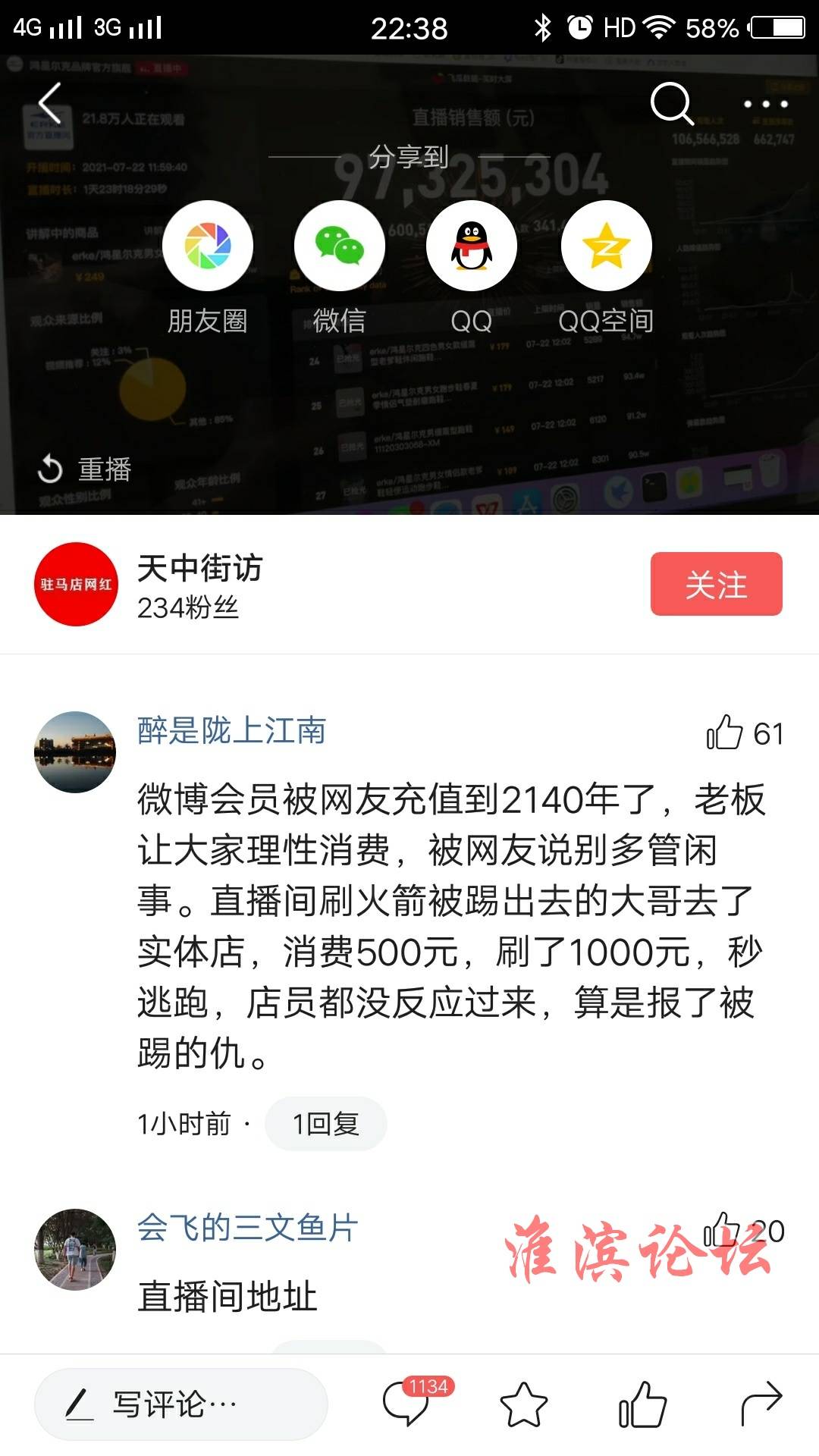Like the video in bottom bar

[642, 1404]
